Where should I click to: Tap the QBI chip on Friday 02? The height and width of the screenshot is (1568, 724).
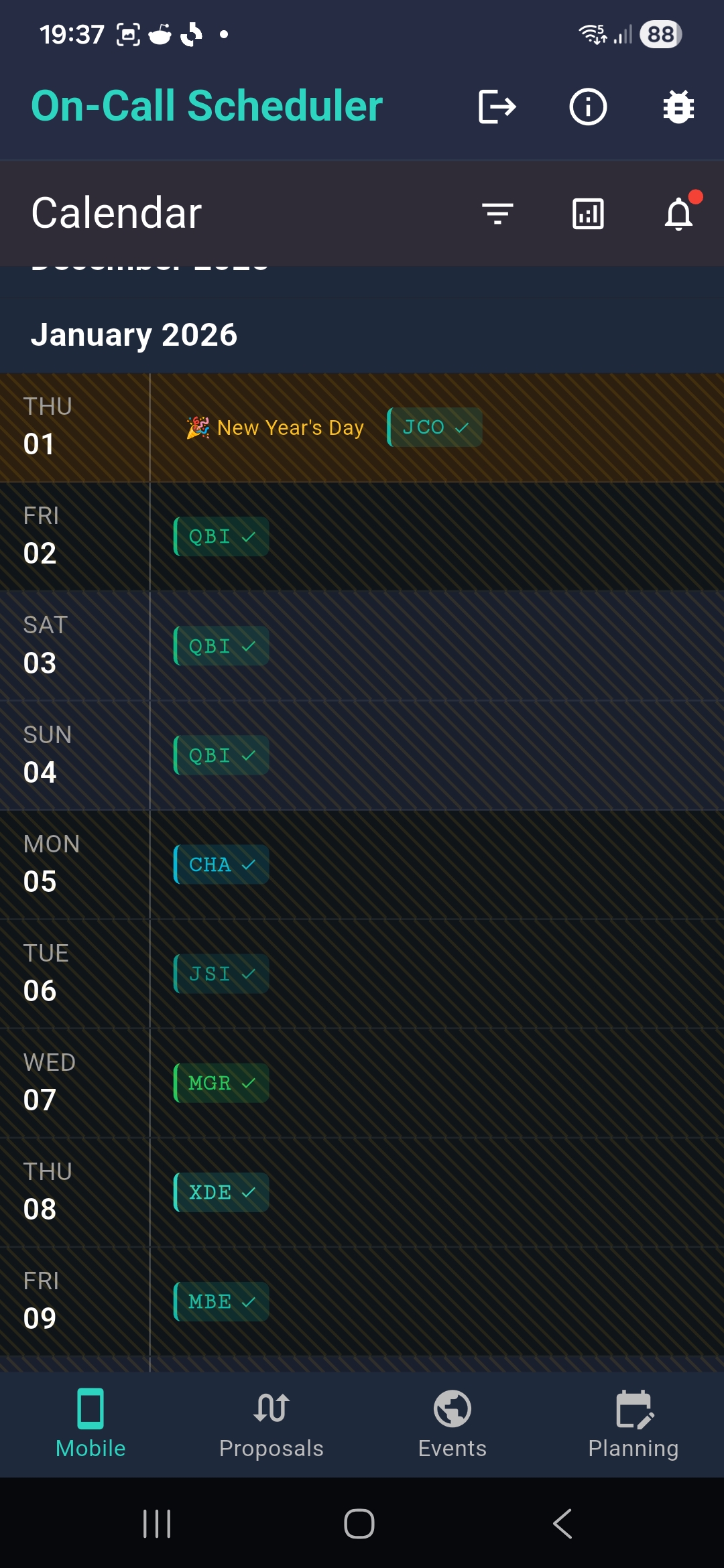click(x=221, y=537)
